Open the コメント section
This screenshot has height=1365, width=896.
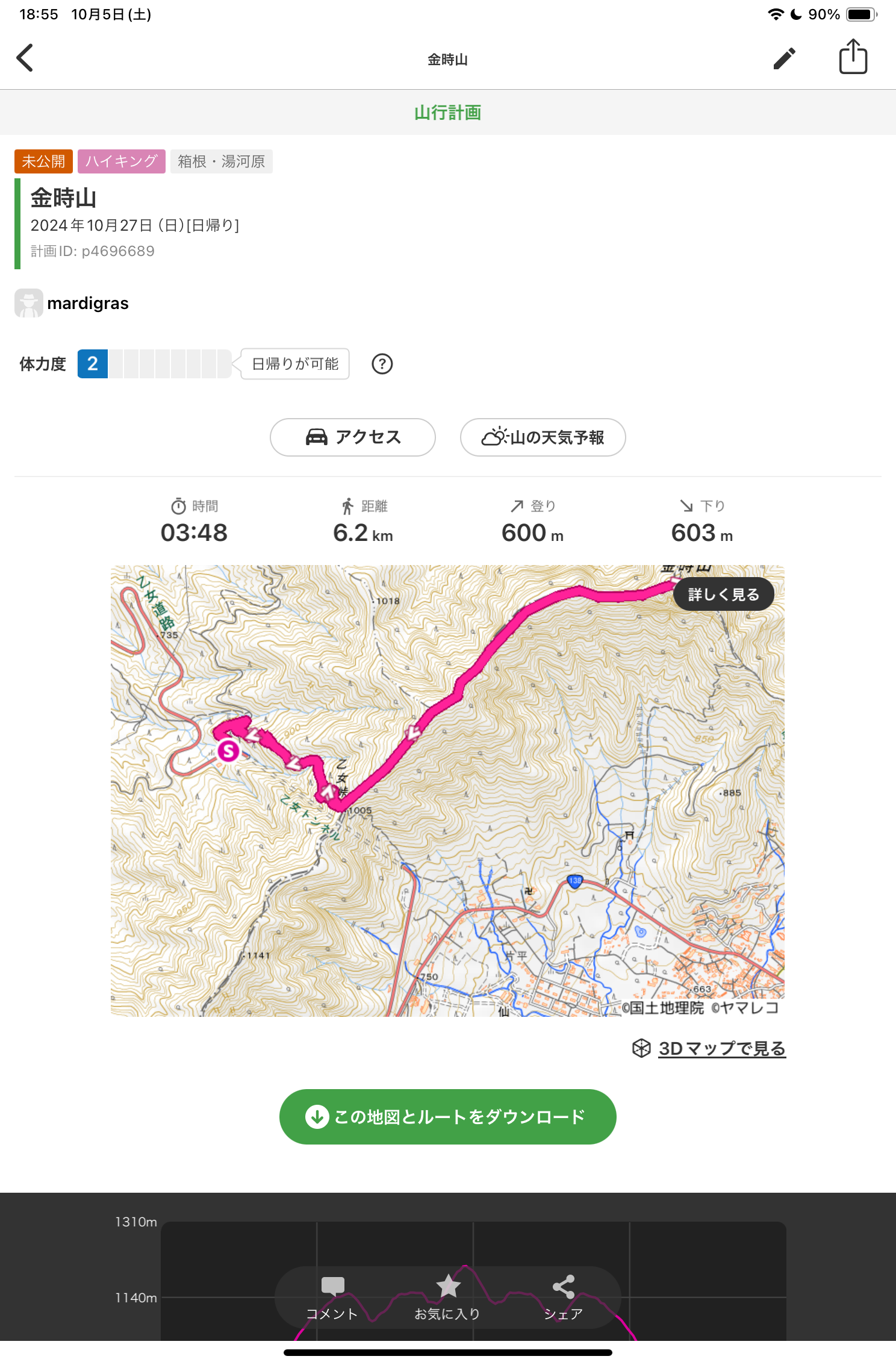(x=332, y=1298)
